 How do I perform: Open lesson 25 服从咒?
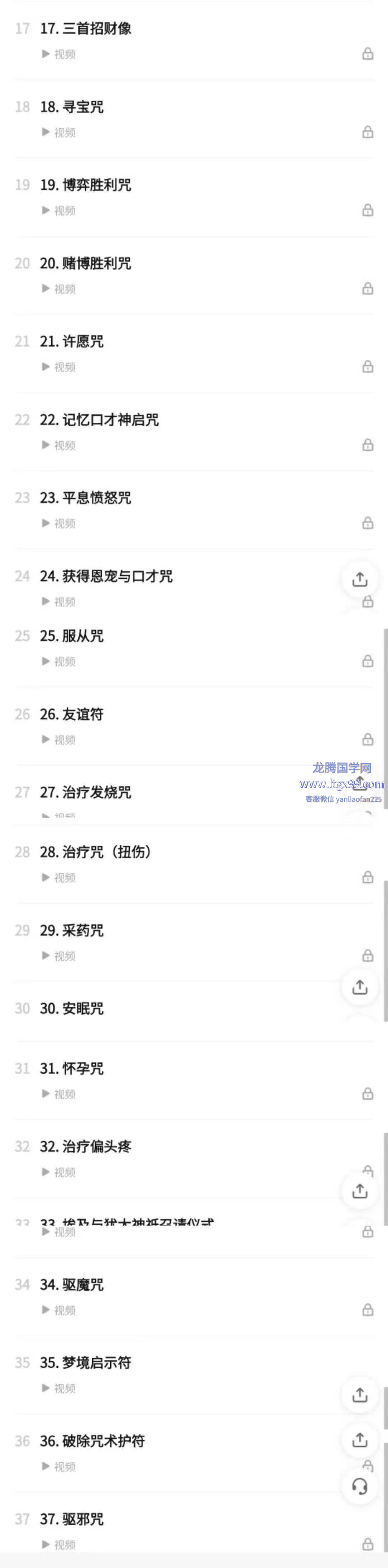pyautogui.click(x=72, y=636)
